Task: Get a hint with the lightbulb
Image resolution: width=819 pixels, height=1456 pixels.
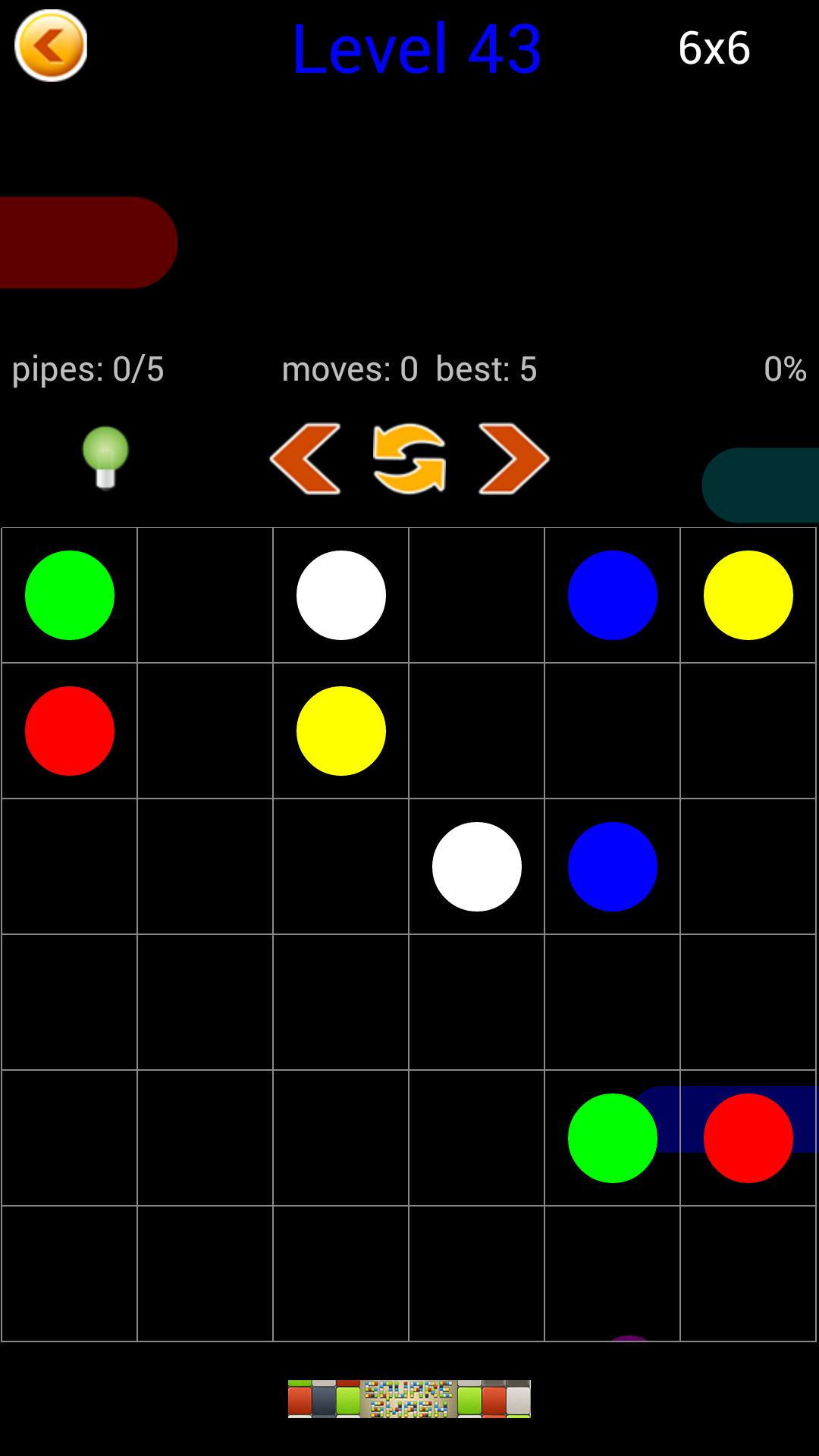Action: point(105,457)
